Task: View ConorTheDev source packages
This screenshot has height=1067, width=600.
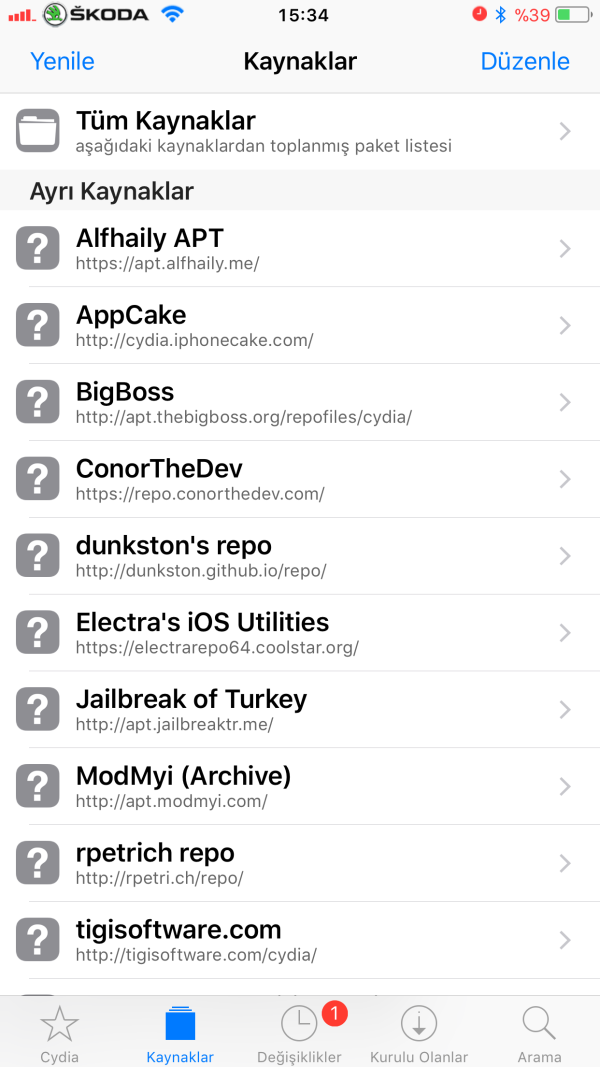Action: [300, 479]
